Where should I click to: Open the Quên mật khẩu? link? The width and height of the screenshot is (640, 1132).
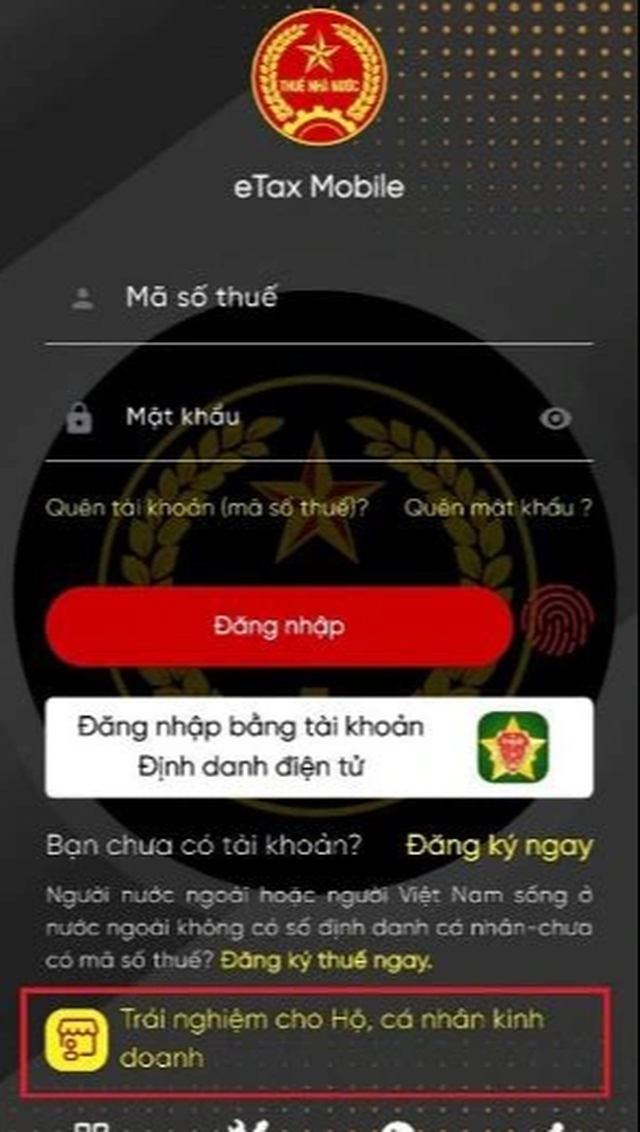click(497, 507)
